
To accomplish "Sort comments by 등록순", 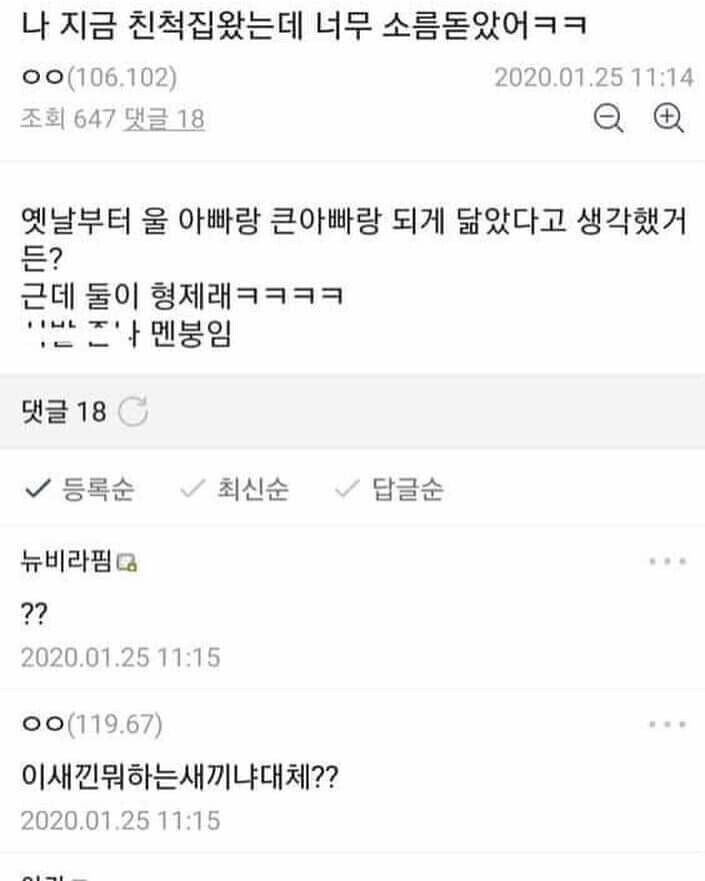I will (x=81, y=490).
